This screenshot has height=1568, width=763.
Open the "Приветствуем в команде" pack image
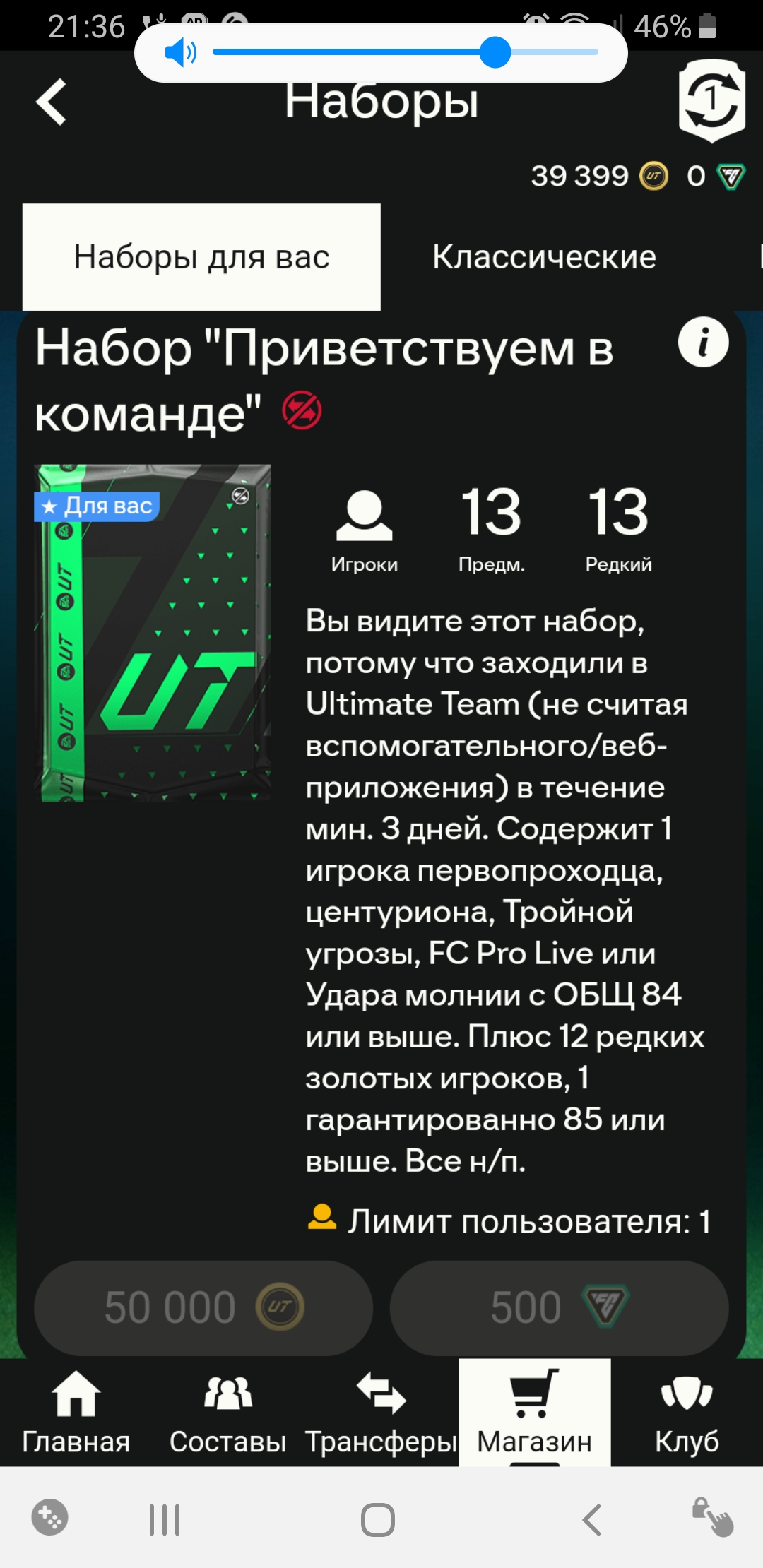click(x=153, y=633)
